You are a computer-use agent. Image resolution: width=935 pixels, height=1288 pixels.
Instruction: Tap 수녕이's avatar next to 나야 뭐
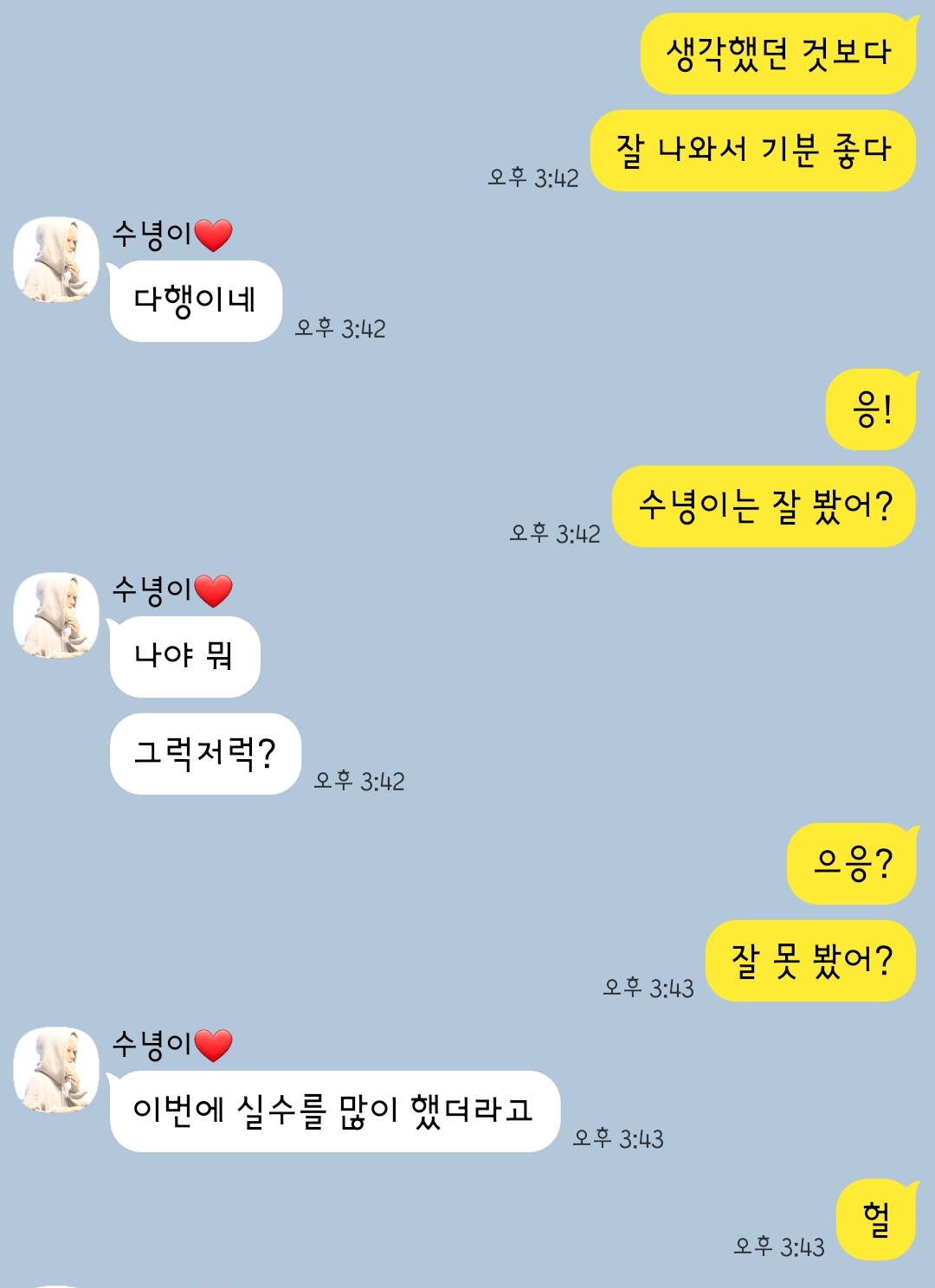tap(56, 615)
